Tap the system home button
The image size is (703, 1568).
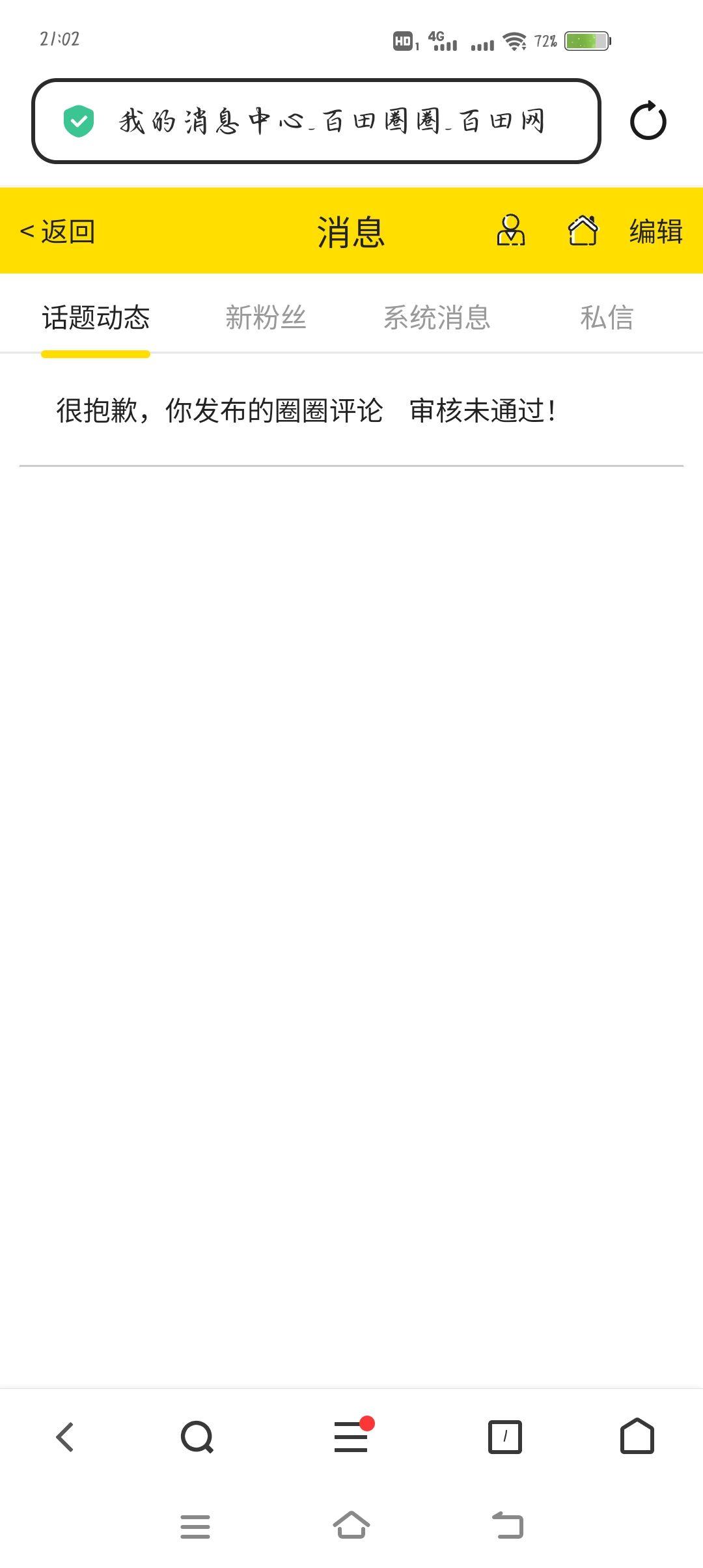(351, 1525)
